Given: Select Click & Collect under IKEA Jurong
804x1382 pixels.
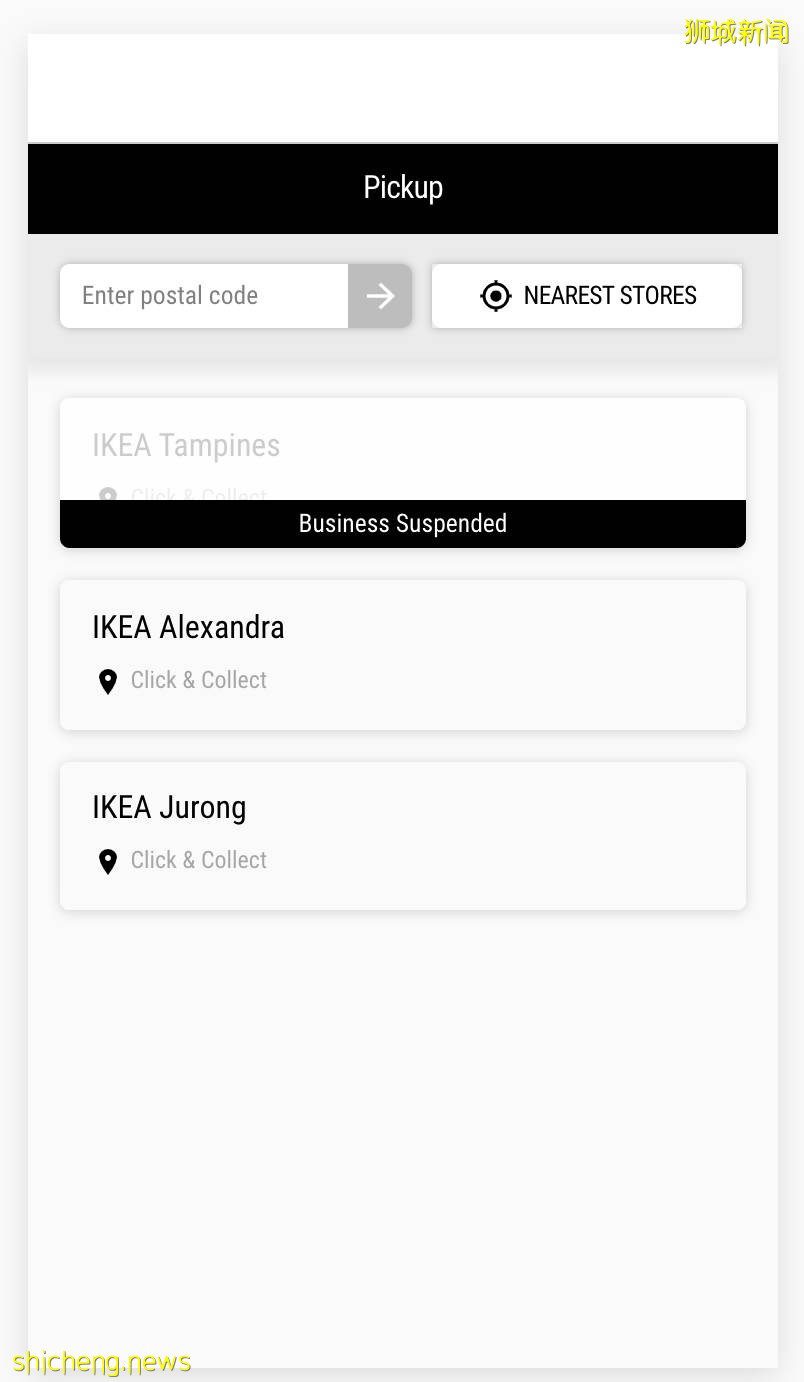Looking at the screenshot, I should tap(198, 860).
